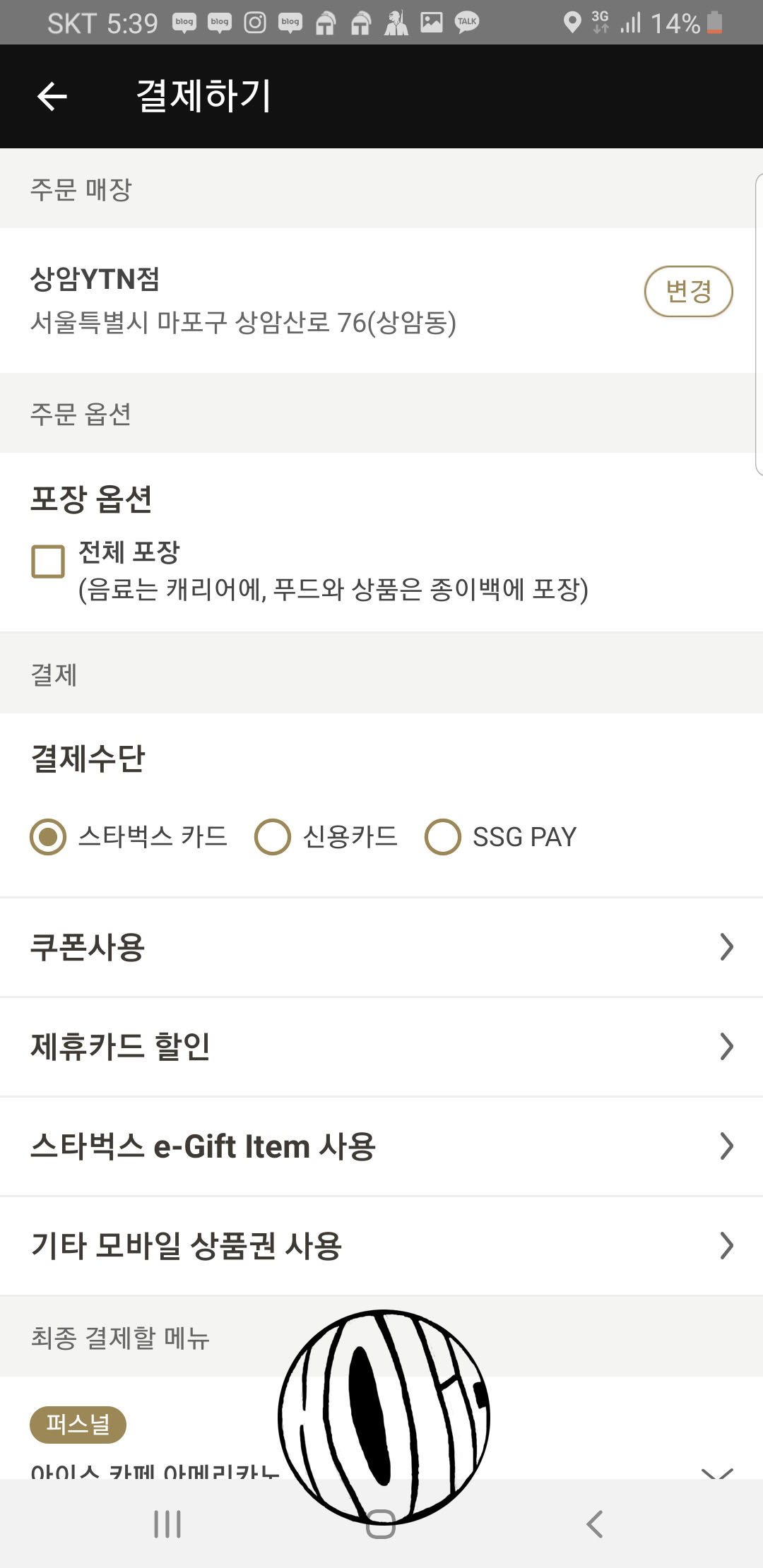Open 스타벅스 e-Gift Item 사용
Viewport: 763px width, 1568px height.
pyautogui.click(x=381, y=1146)
